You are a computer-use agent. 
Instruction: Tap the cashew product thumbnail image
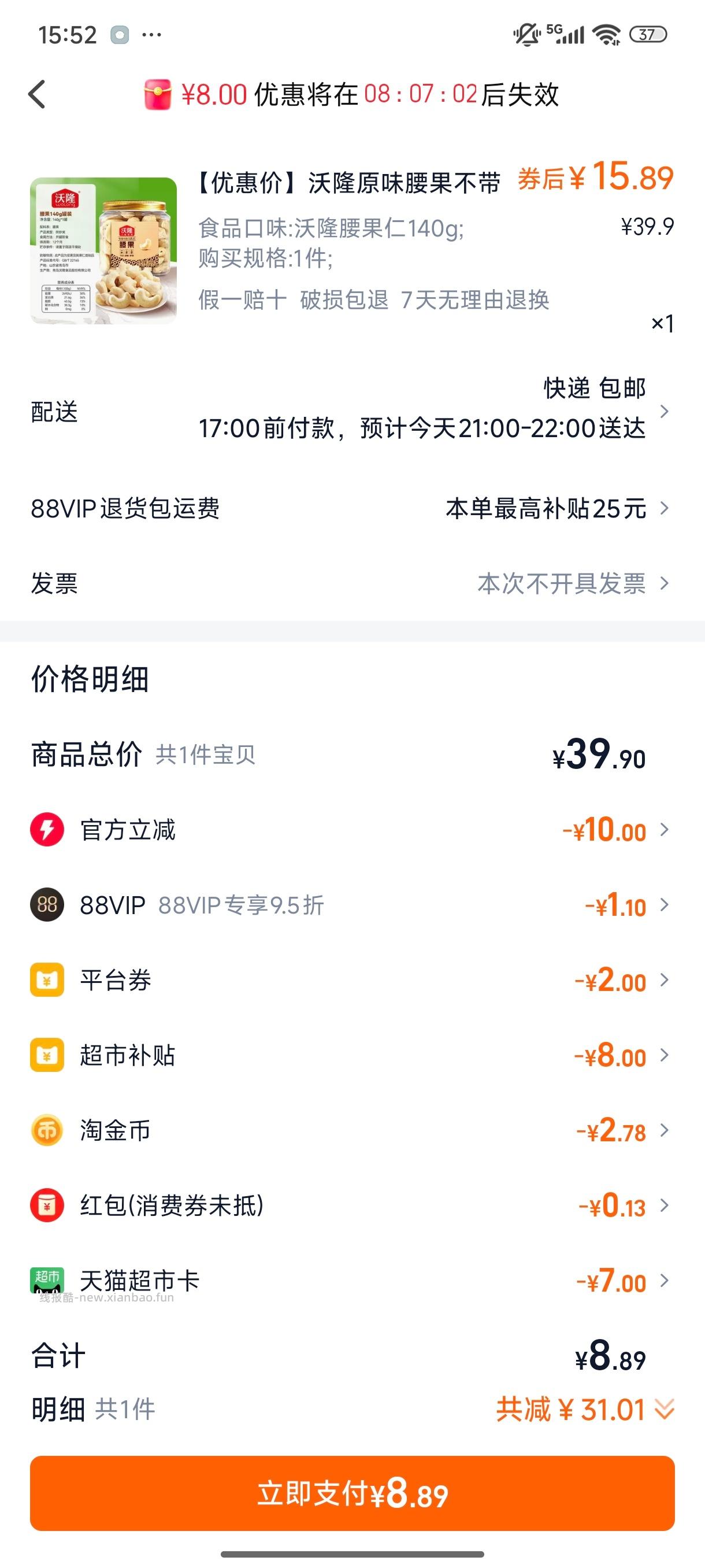pos(102,251)
